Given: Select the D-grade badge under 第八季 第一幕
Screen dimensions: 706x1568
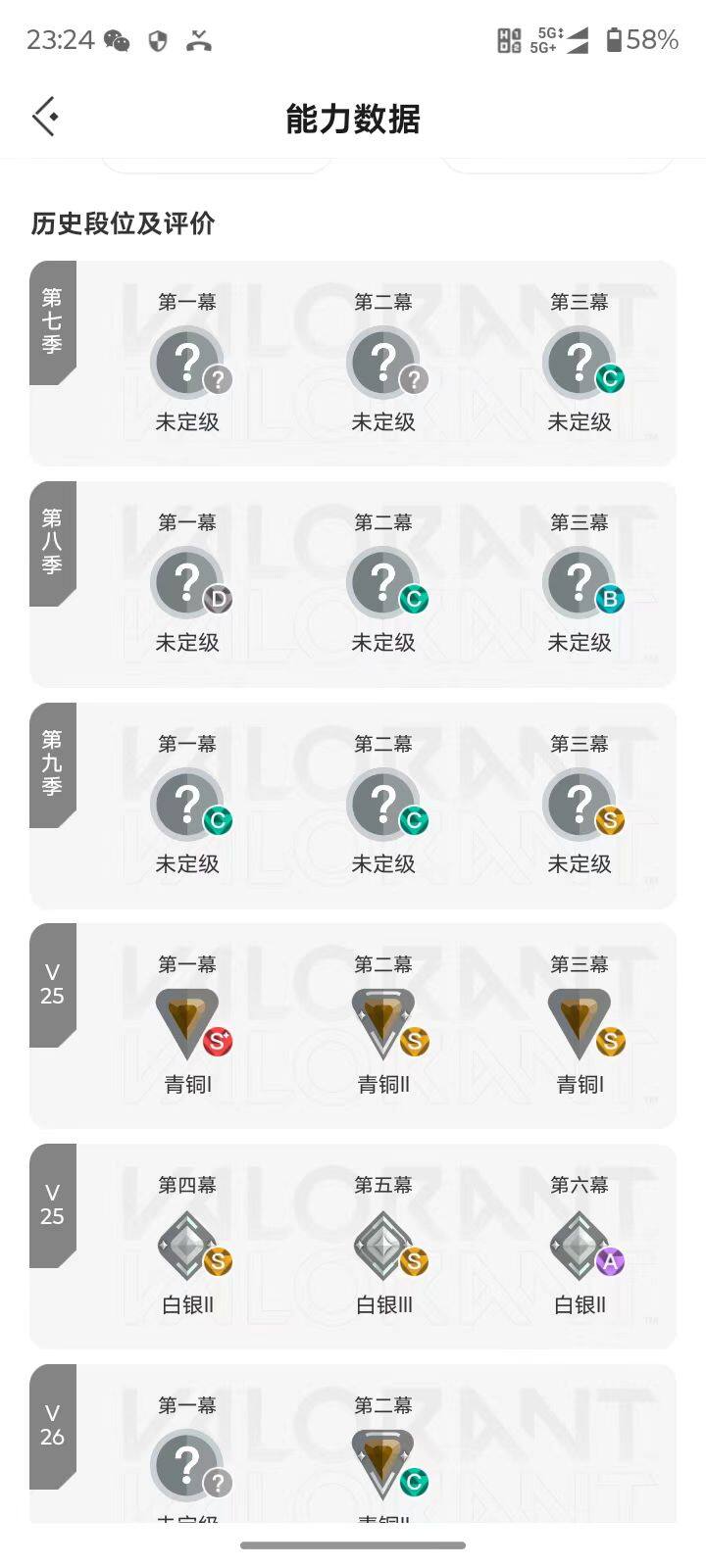Looking at the screenshot, I should pos(218,599).
